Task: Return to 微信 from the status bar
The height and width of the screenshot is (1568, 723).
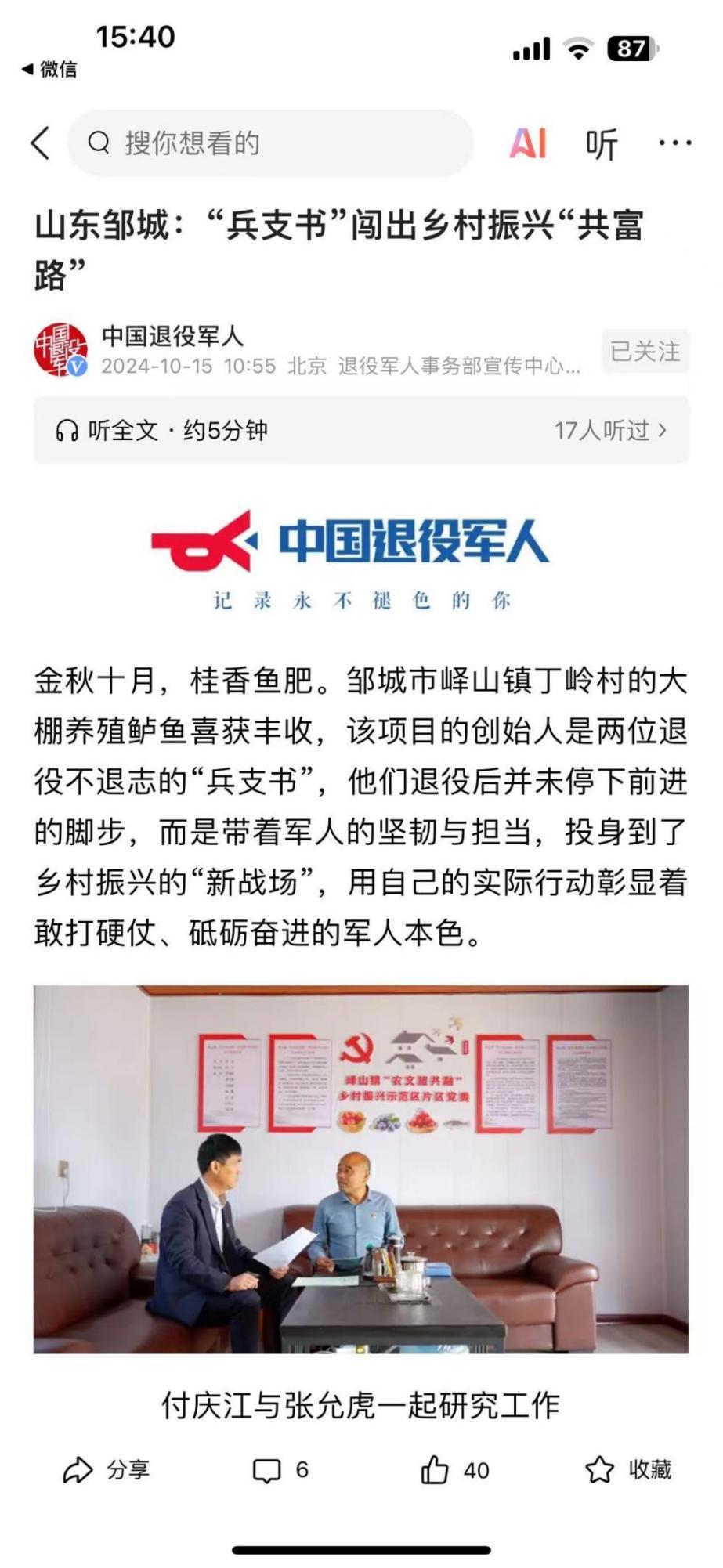Action: pos(49,70)
